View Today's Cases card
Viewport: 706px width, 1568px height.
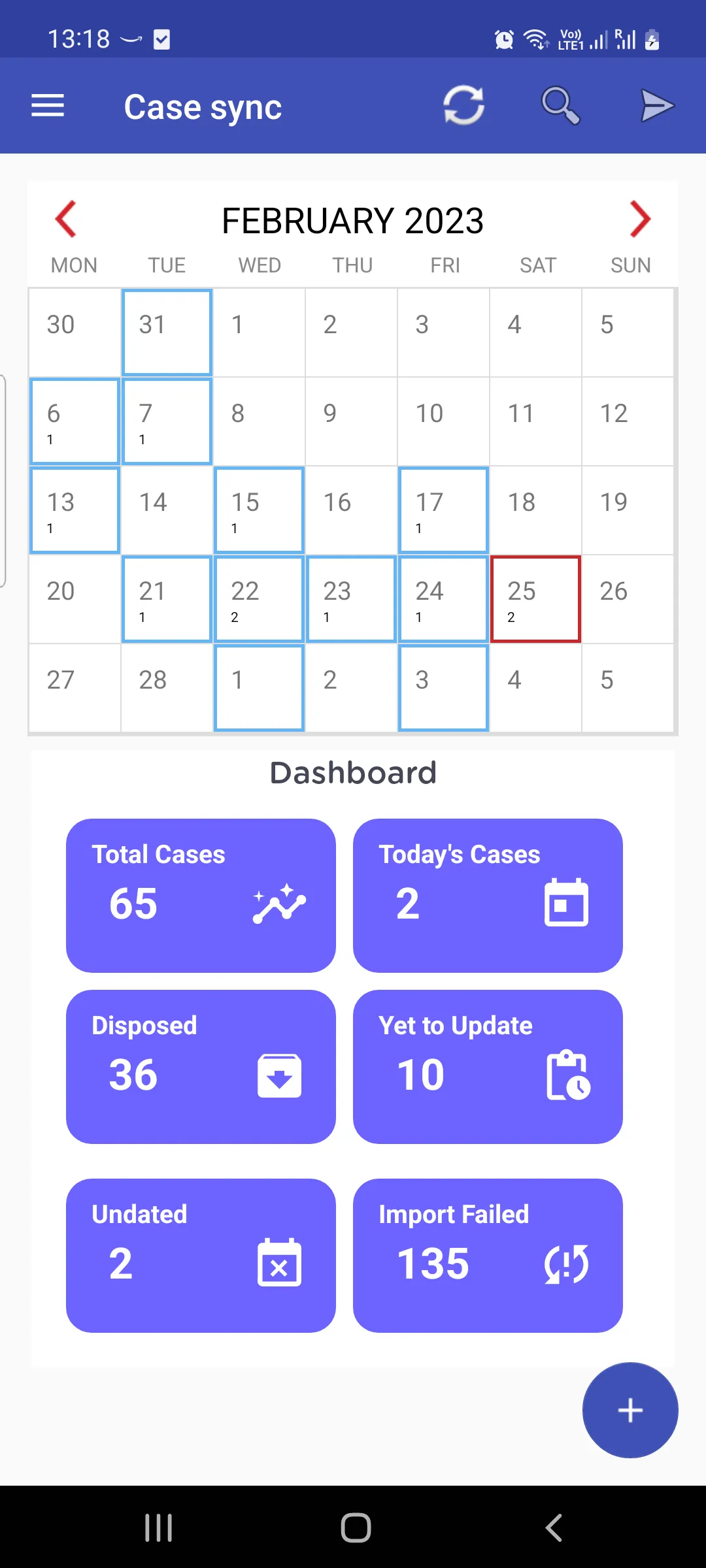tap(488, 895)
